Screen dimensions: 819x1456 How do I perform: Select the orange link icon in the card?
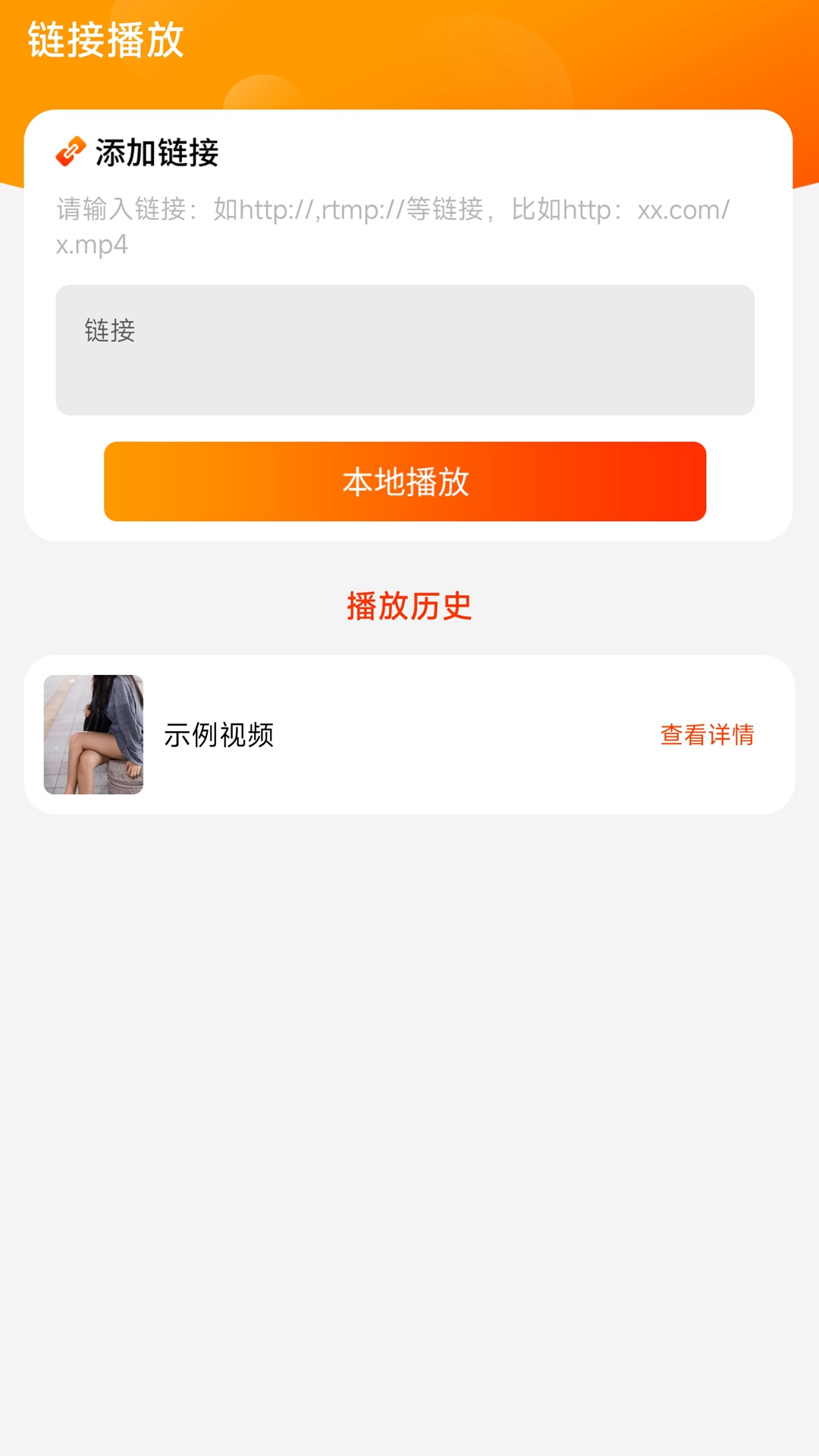pyautogui.click(x=72, y=151)
